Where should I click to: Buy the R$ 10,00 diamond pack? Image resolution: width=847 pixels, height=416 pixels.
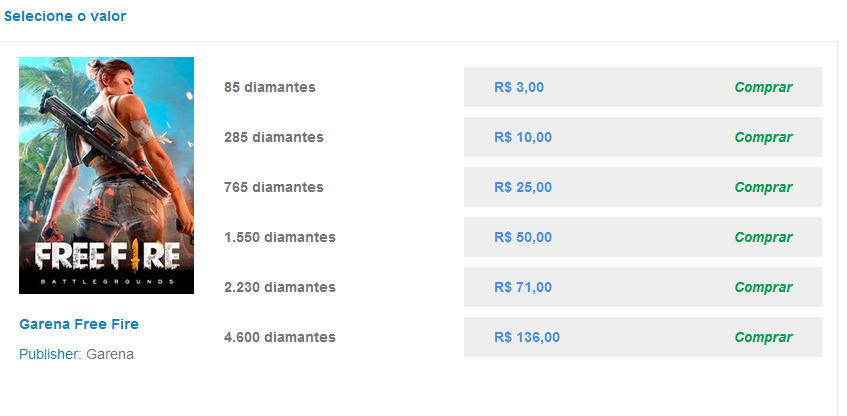click(763, 137)
